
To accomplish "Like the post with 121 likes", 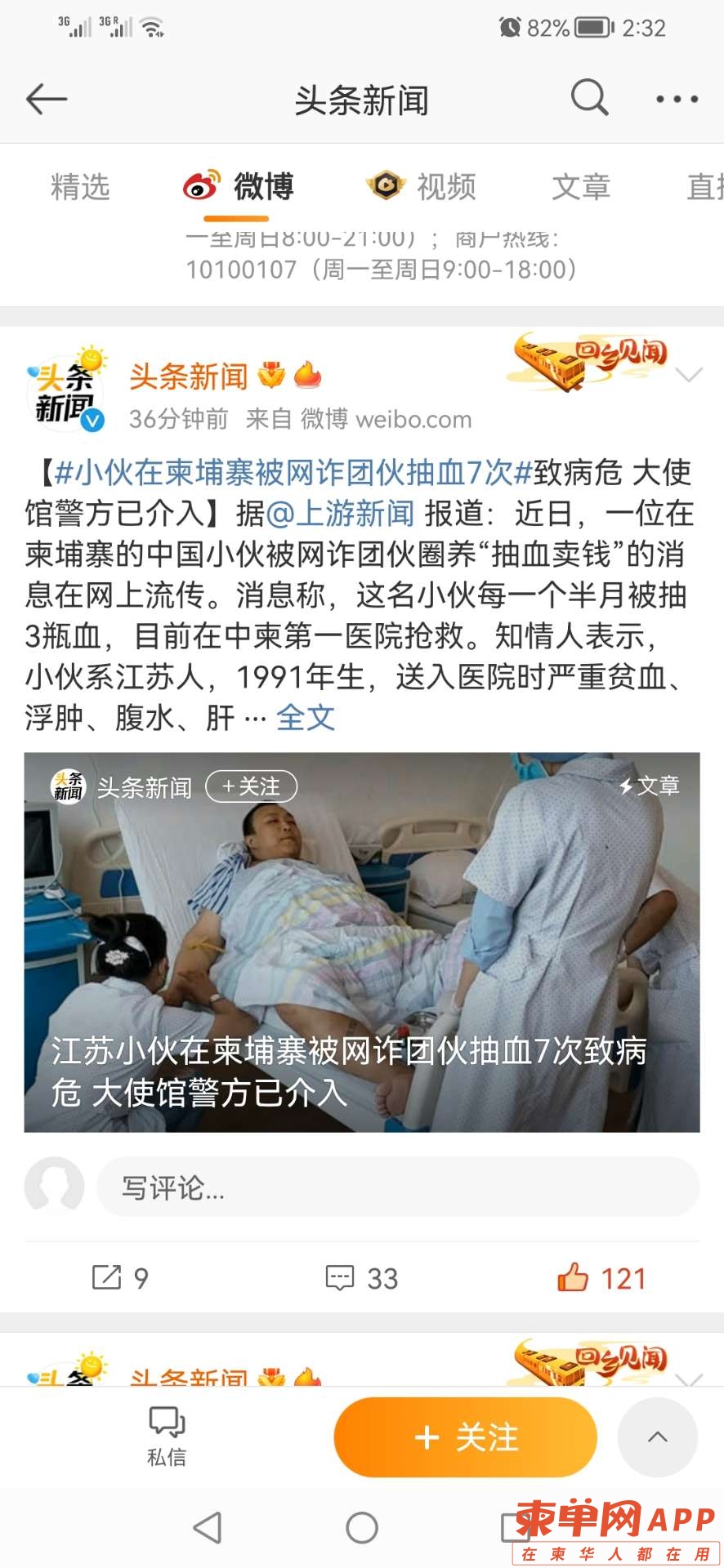I will [x=601, y=1277].
